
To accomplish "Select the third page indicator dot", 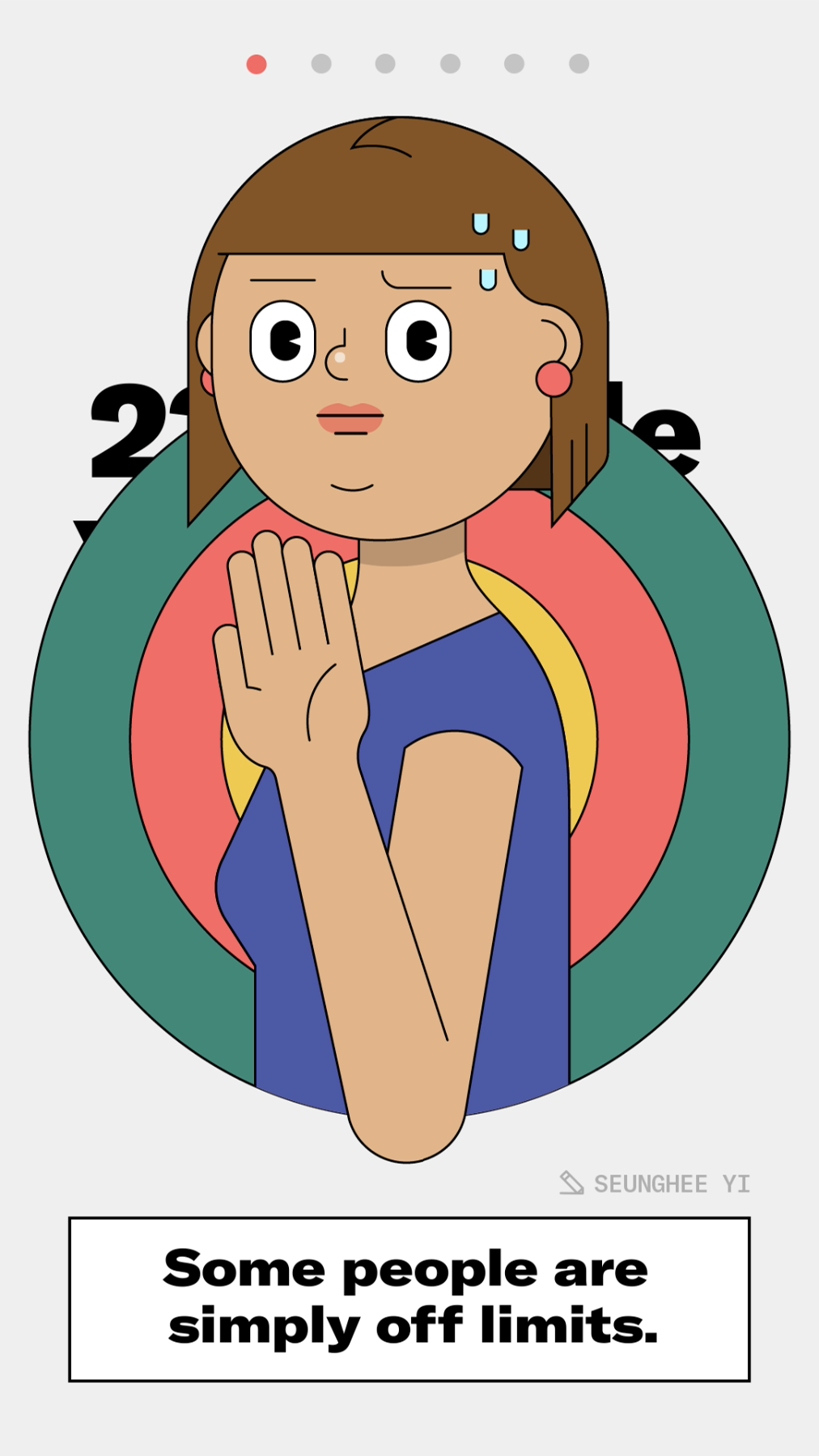I will pyautogui.click(x=385, y=64).
